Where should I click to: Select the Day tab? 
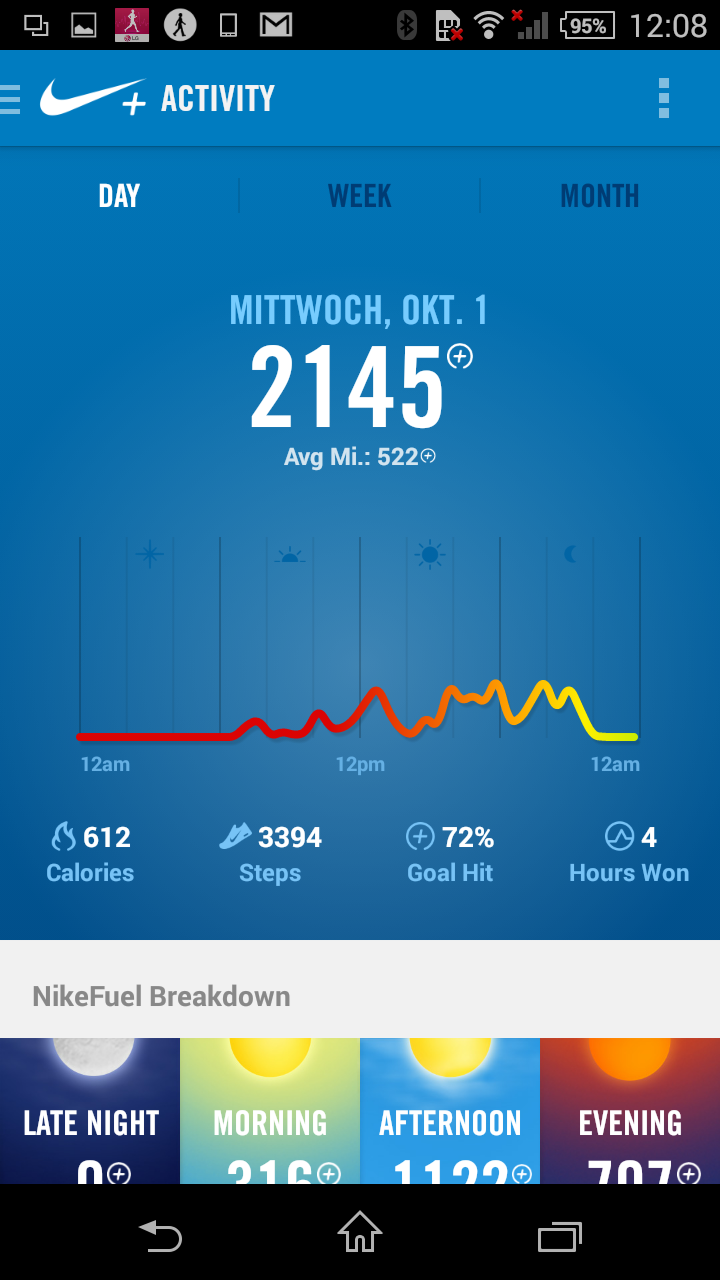tap(119, 196)
